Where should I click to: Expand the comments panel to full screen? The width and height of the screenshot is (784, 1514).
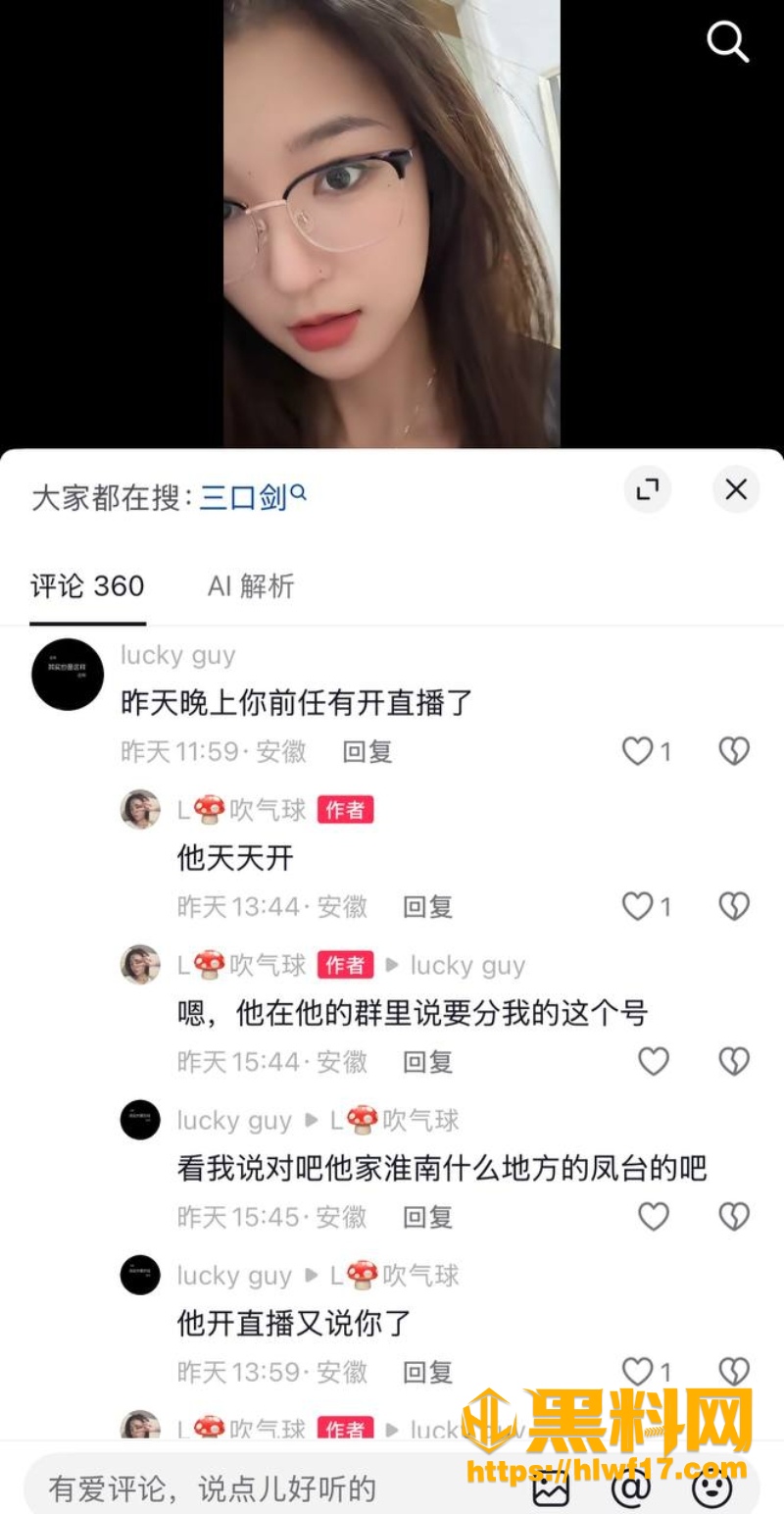(647, 489)
